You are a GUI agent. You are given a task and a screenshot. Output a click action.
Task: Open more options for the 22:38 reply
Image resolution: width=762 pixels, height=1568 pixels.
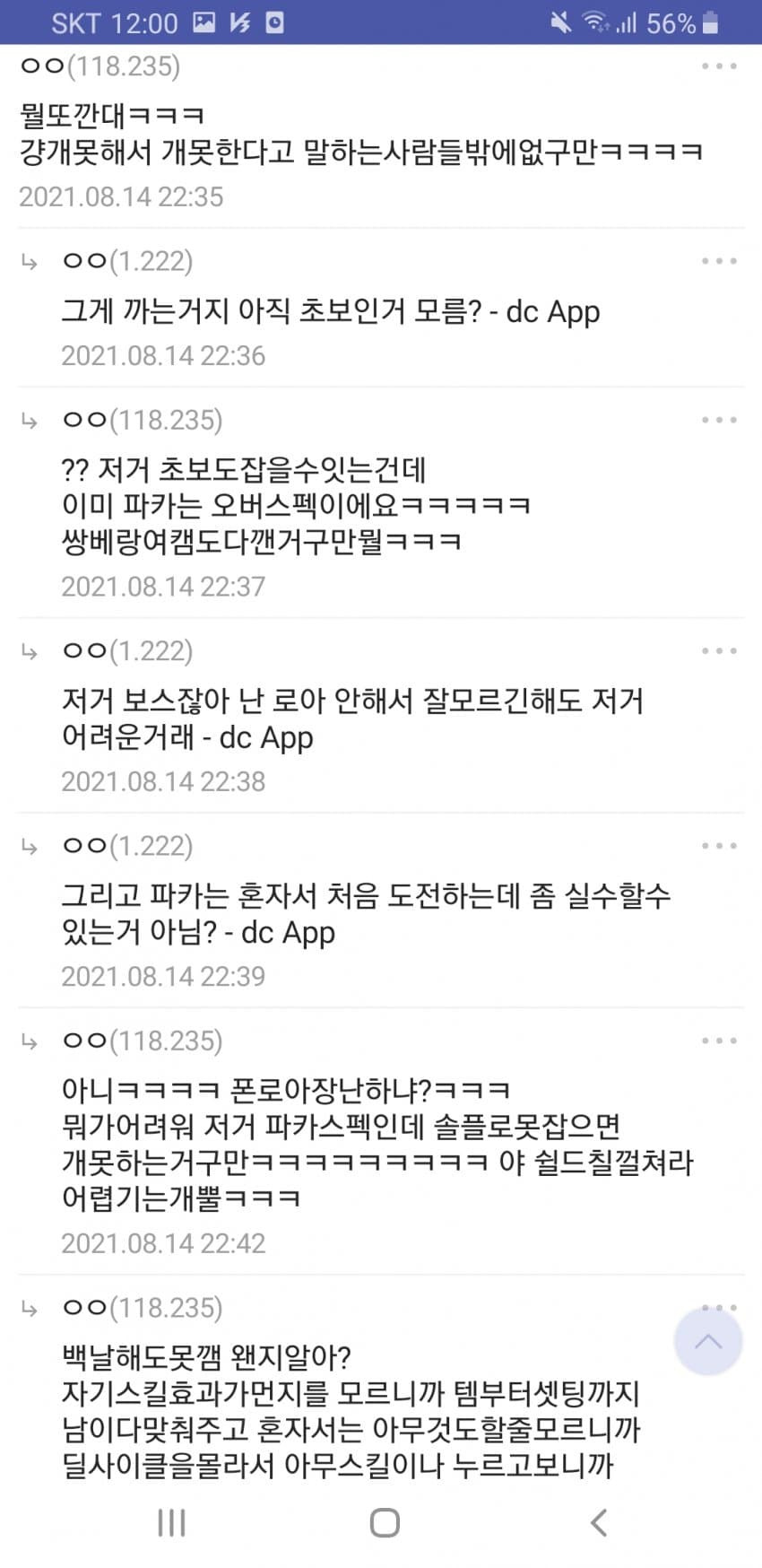719,651
